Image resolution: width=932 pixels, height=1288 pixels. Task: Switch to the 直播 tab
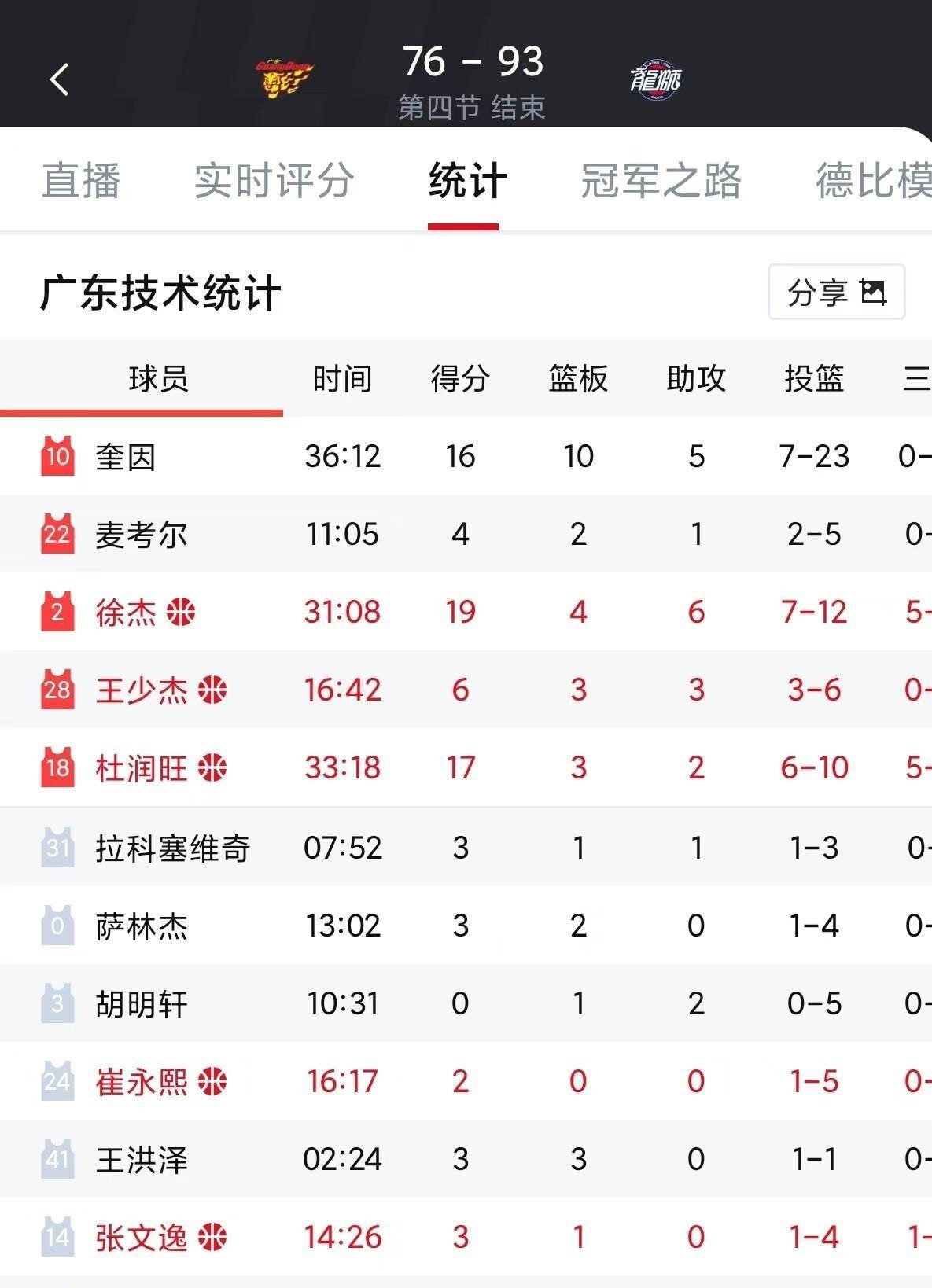coord(83,181)
